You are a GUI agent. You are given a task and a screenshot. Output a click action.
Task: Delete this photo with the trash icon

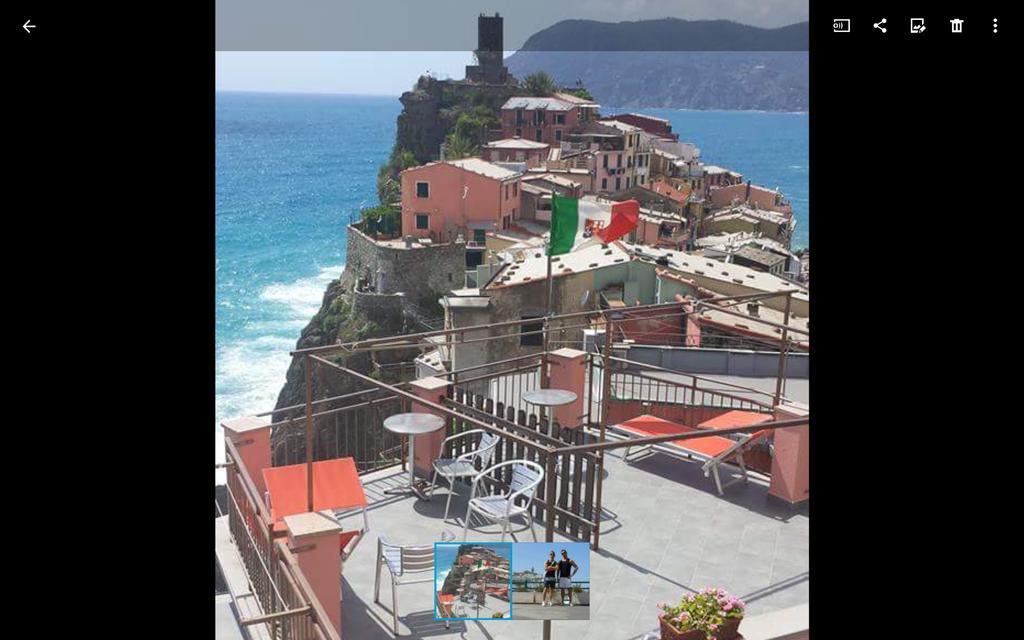pos(956,26)
